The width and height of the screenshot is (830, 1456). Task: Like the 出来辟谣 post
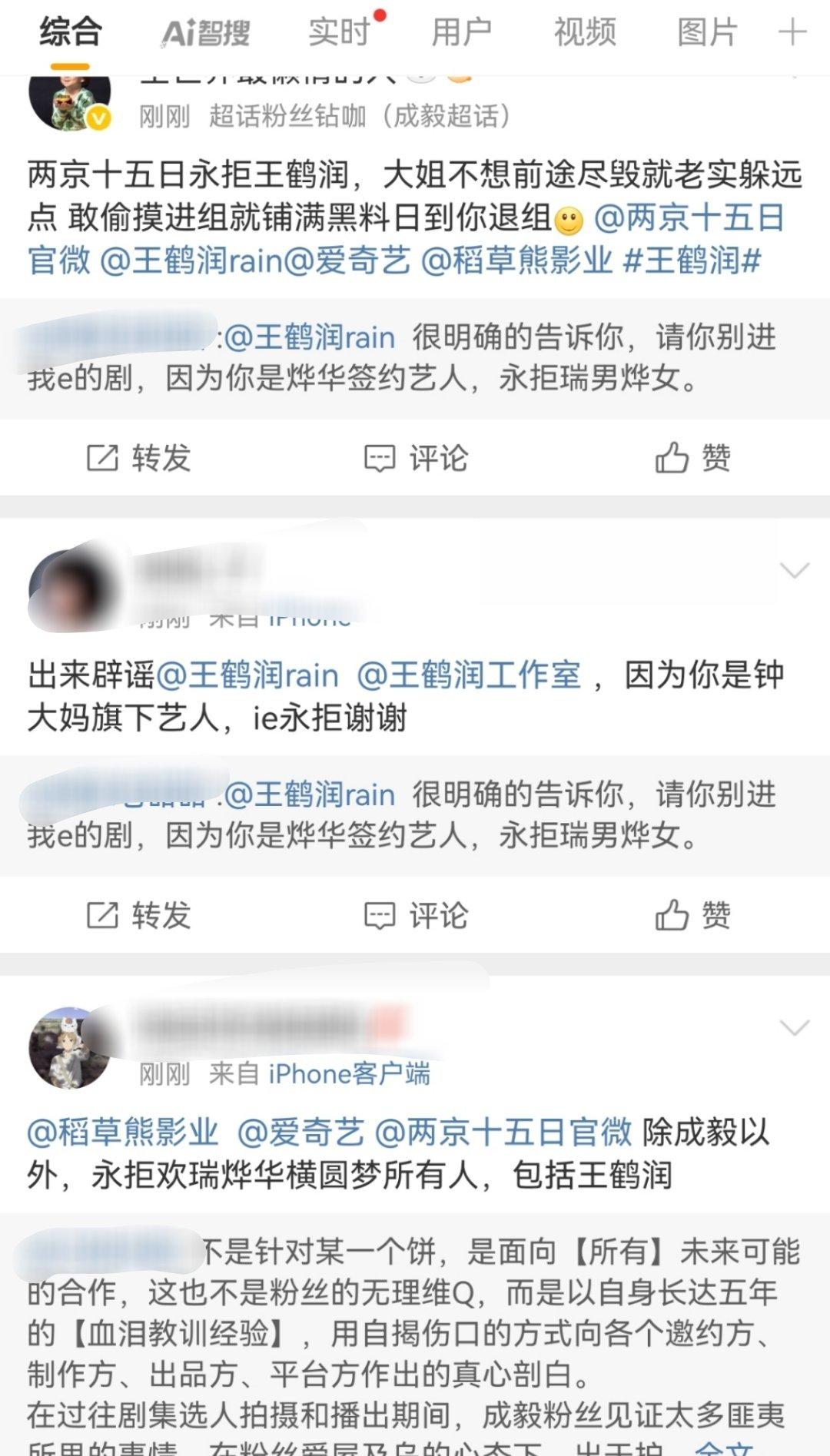693,915
